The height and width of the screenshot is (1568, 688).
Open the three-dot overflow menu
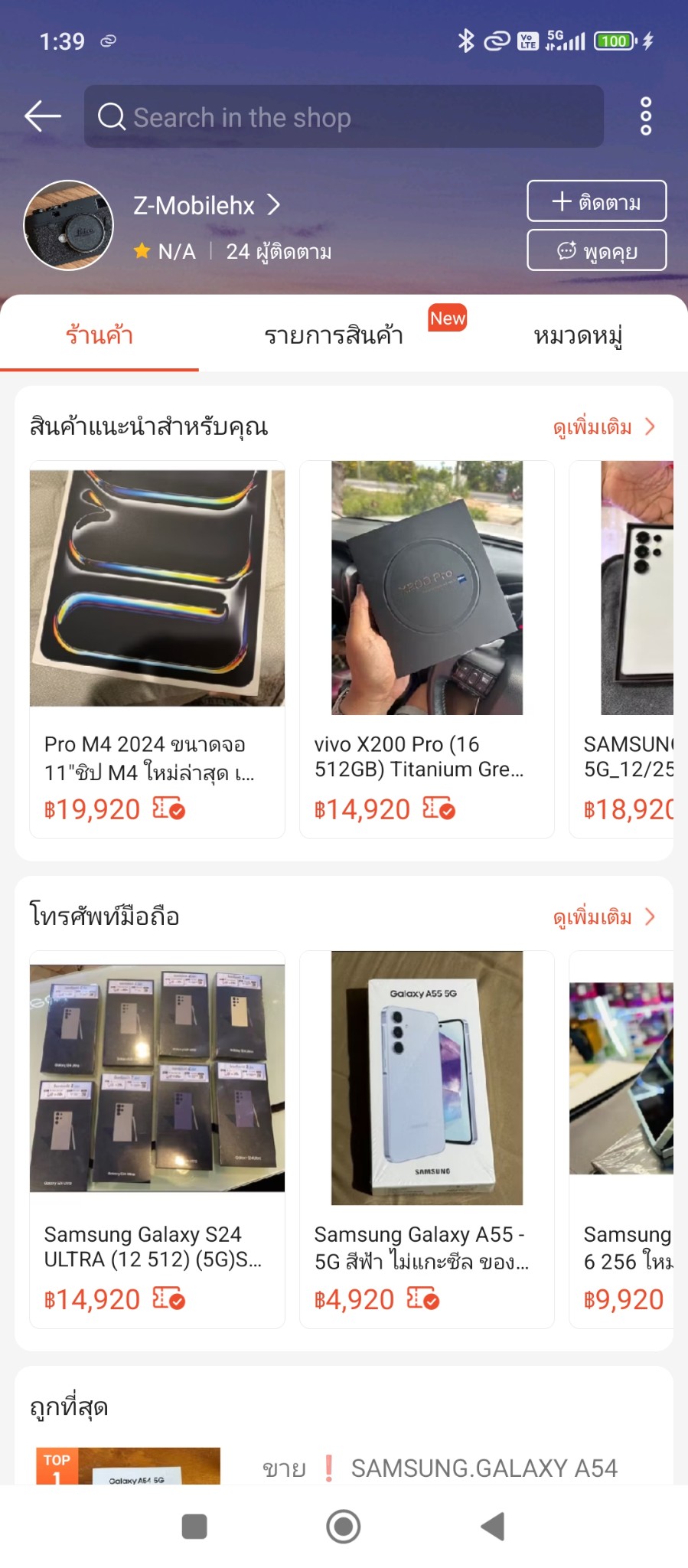coord(646,116)
